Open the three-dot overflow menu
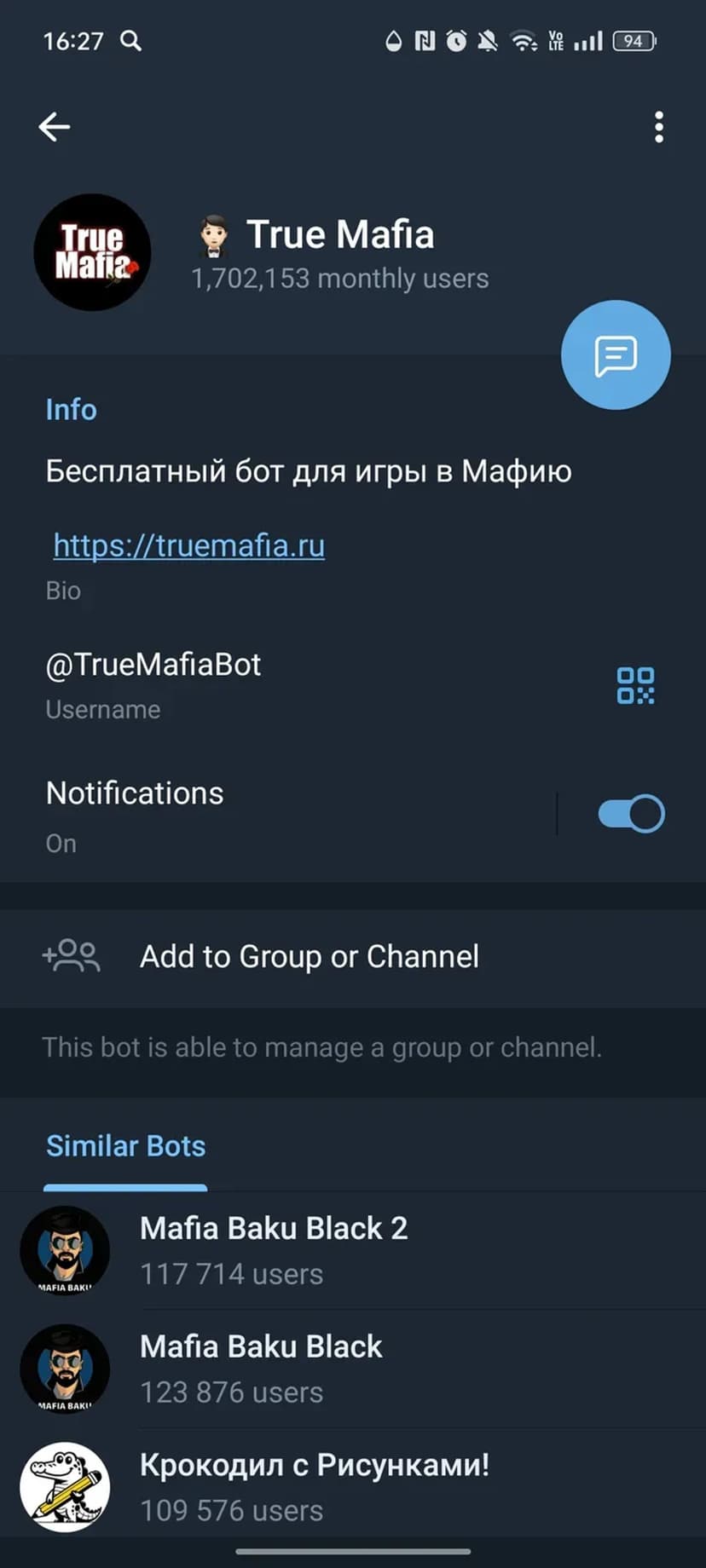Image resolution: width=706 pixels, height=1568 pixels. pos(658,127)
